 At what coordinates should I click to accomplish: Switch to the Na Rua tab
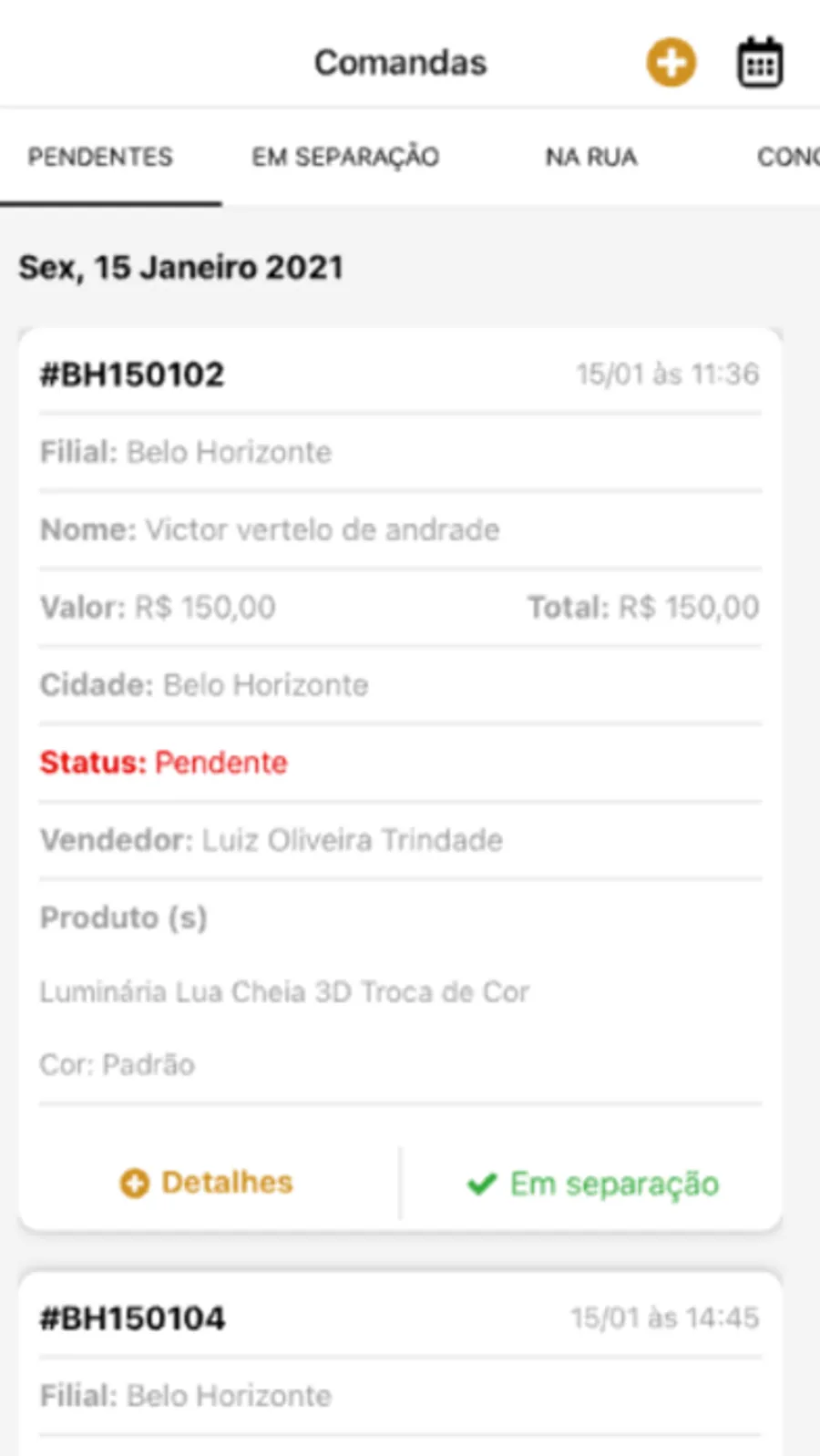591,157
